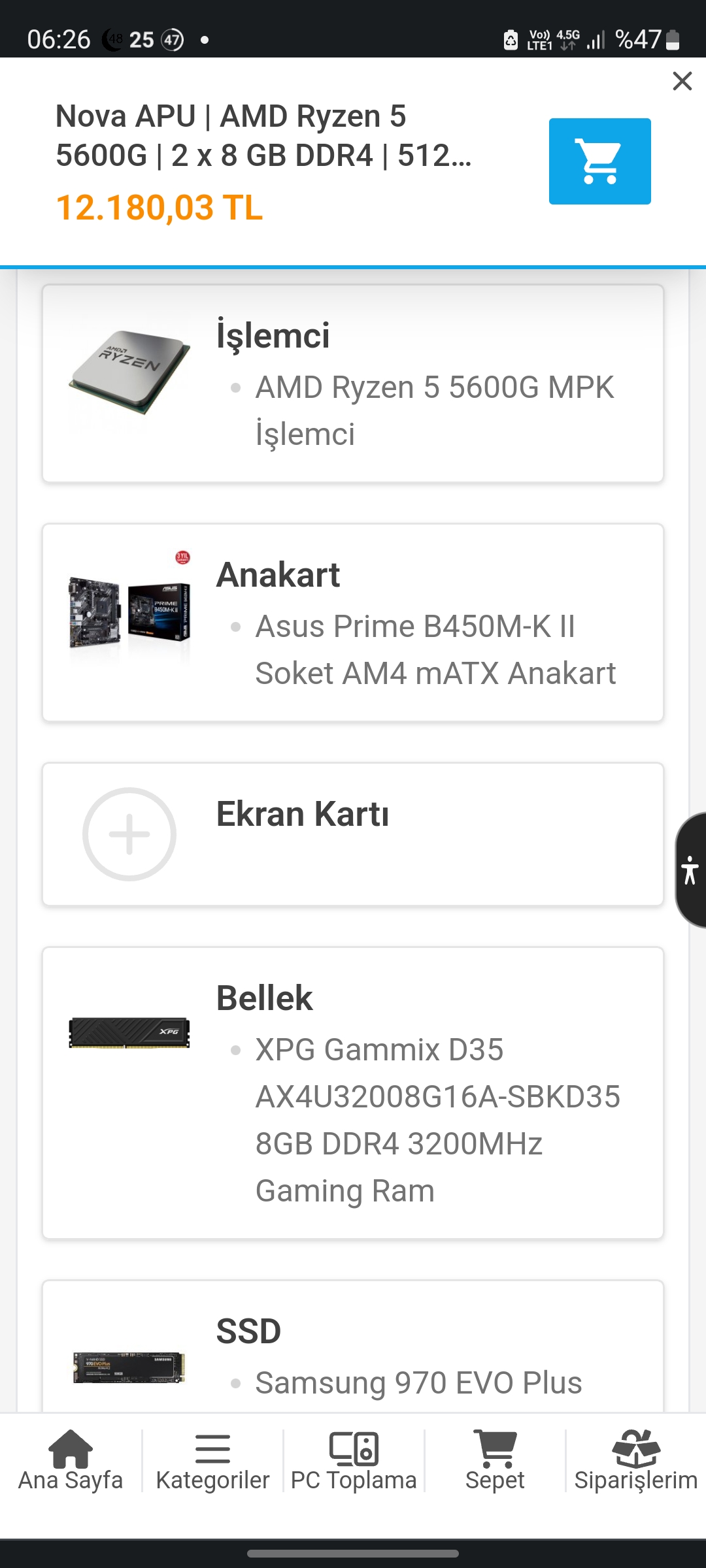
Task: Add Nova APU system to cart
Action: (x=599, y=161)
